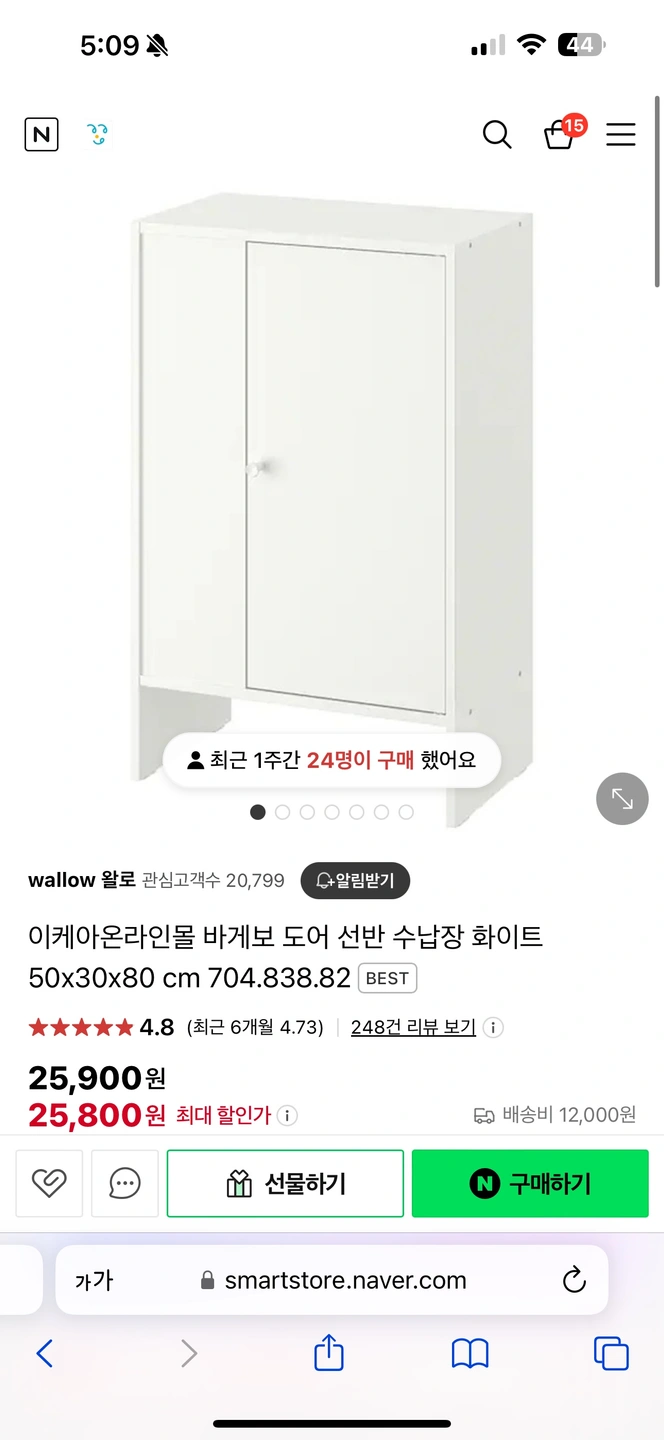Viewport: 664px width, 1440px height.
Task: Open Safari page settings 가가
Action: click(94, 1281)
